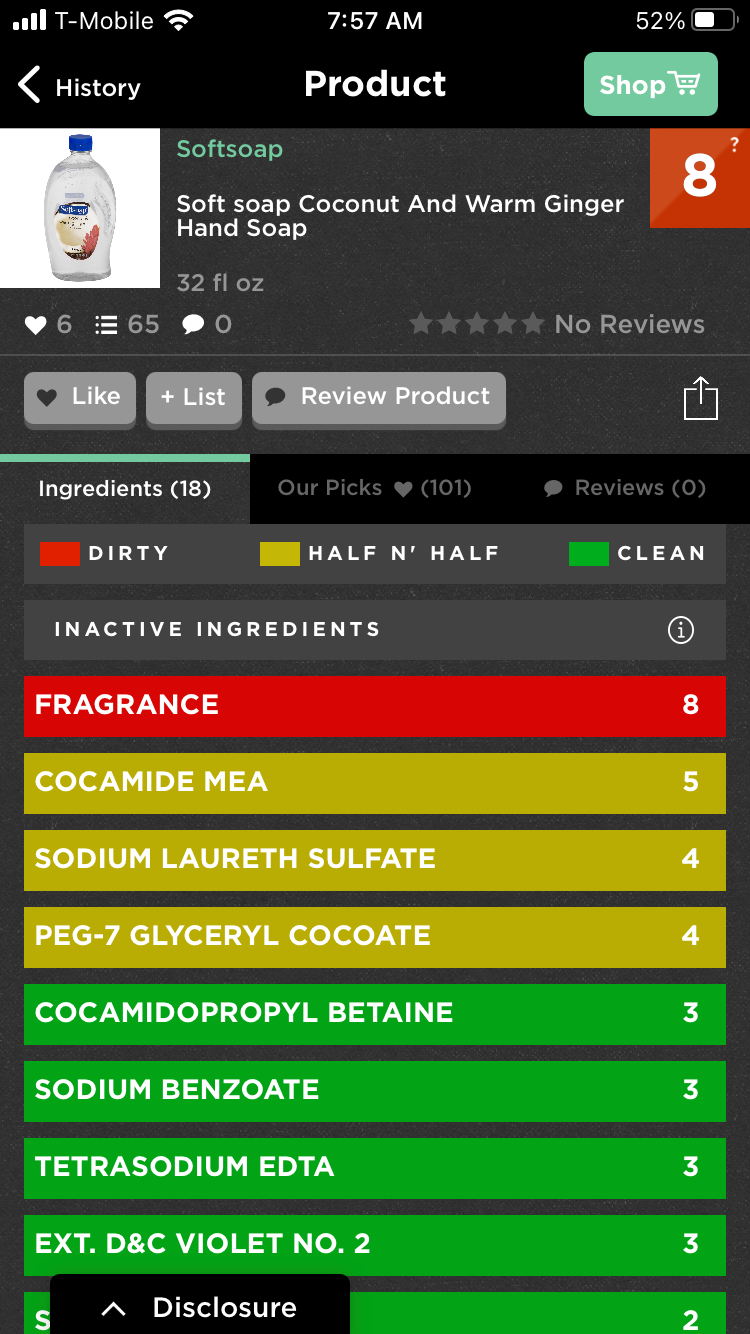Viewport: 750px width, 1334px height.
Task: Switch to Our Picks tab
Action: 375,488
